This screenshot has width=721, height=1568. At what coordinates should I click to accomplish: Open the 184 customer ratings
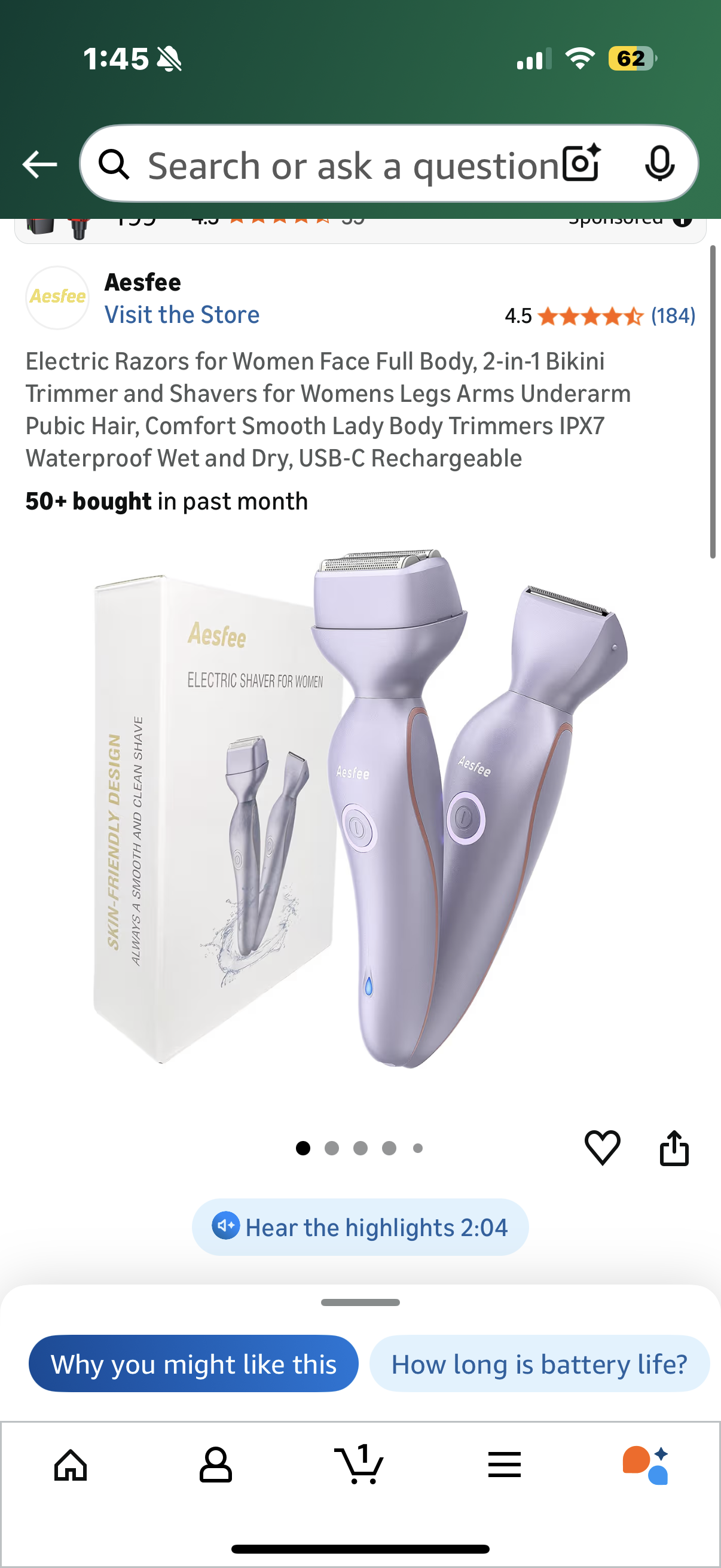pyautogui.click(x=673, y=316)
